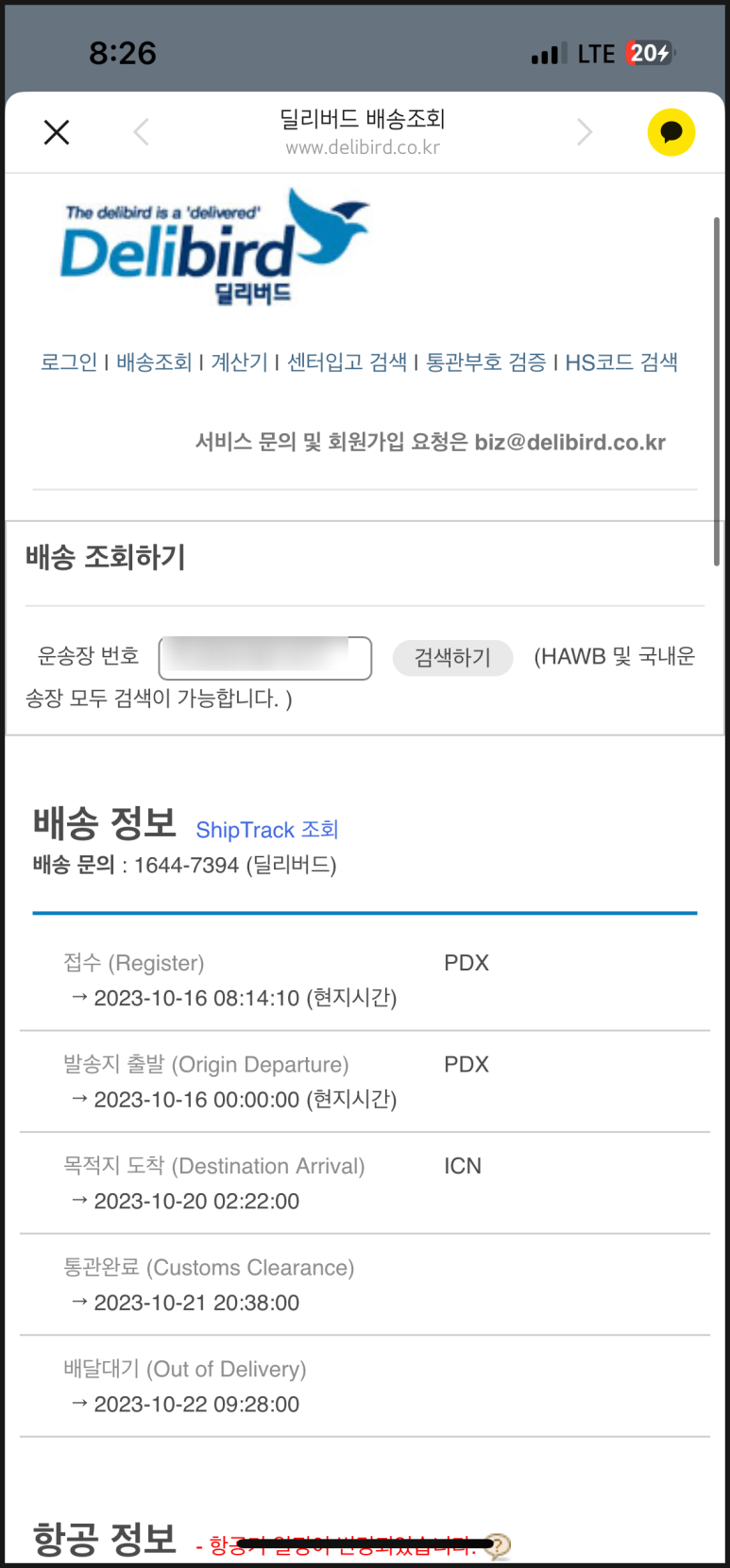This screenshot has height=1568, width=730.
Task: Open the ShipTrack 조회 link
Action: 267,830
